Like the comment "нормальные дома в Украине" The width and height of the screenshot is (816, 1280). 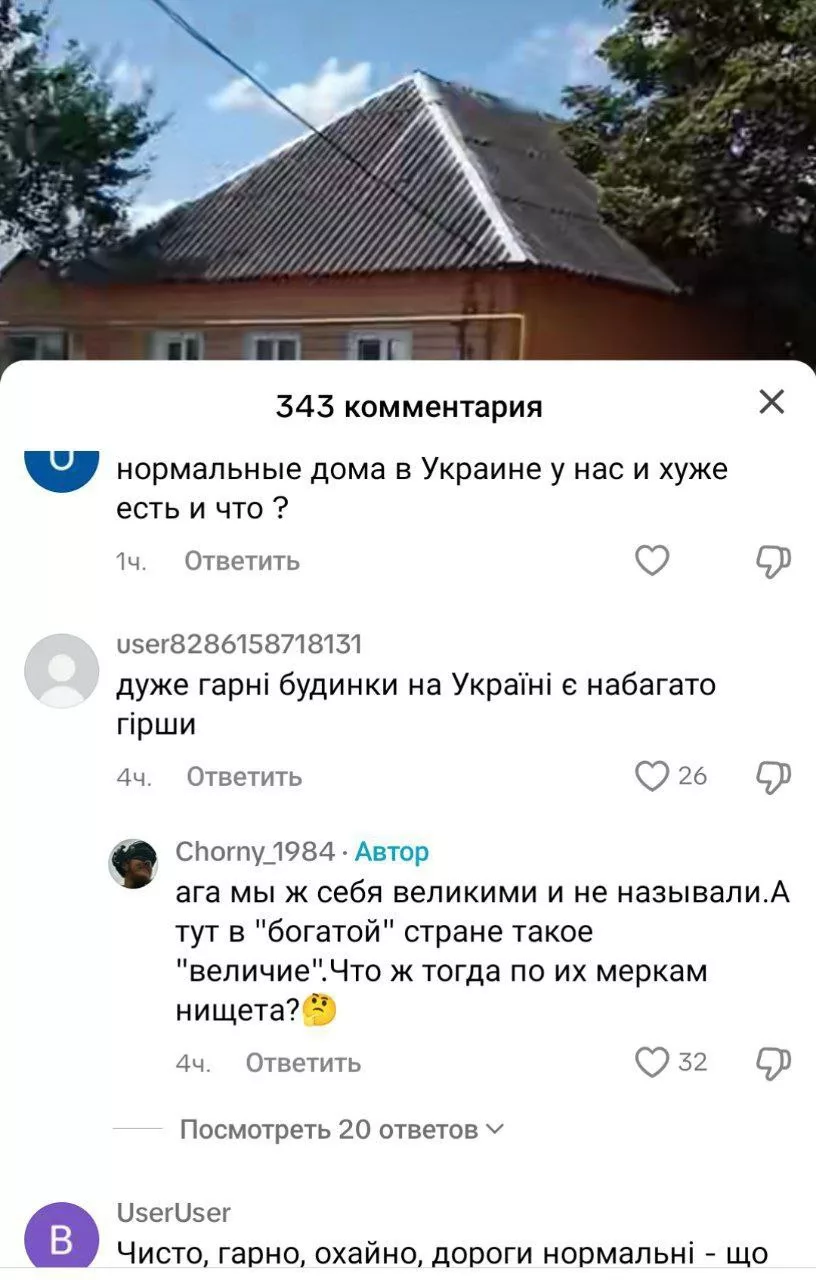click(x=652, y=561)
